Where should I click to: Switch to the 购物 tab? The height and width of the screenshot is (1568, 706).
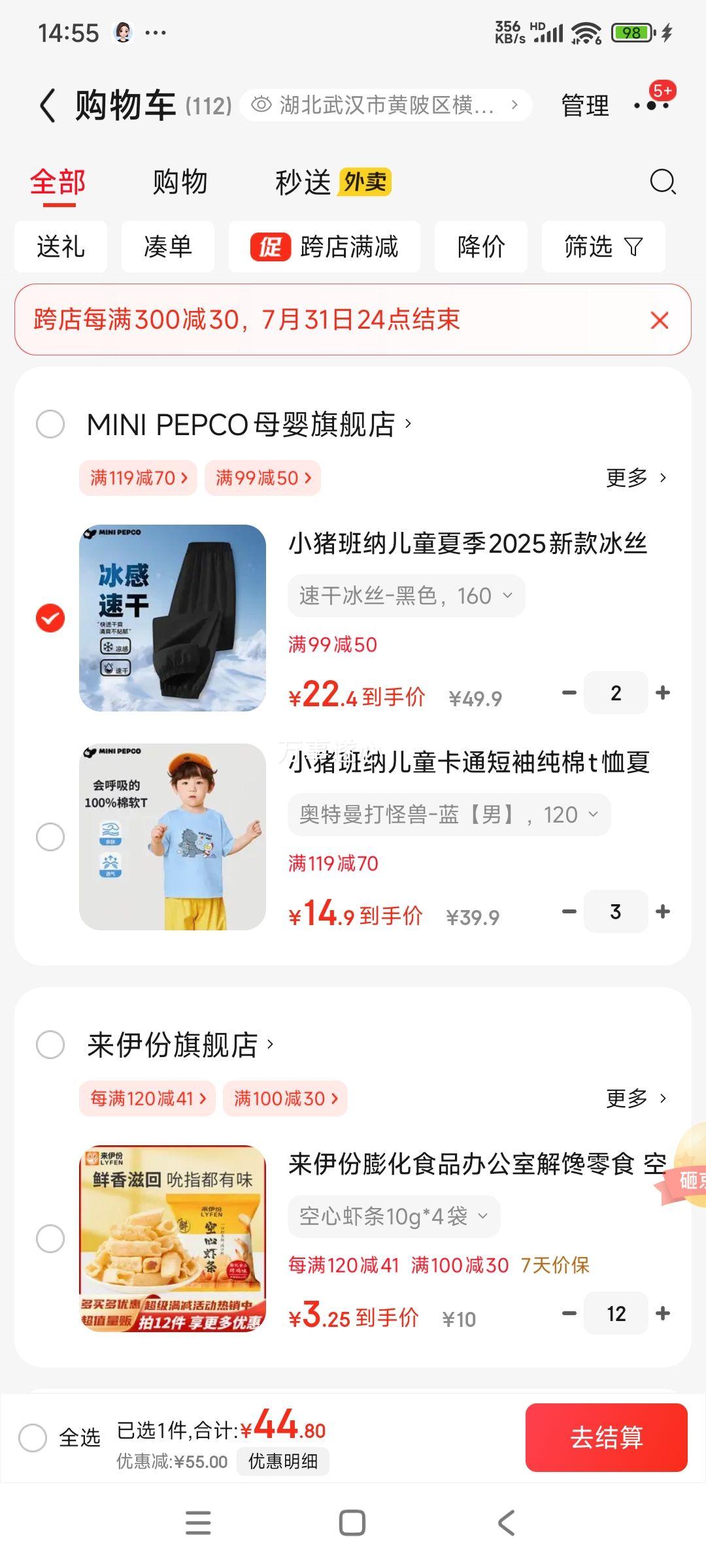(x=180, y=182)
